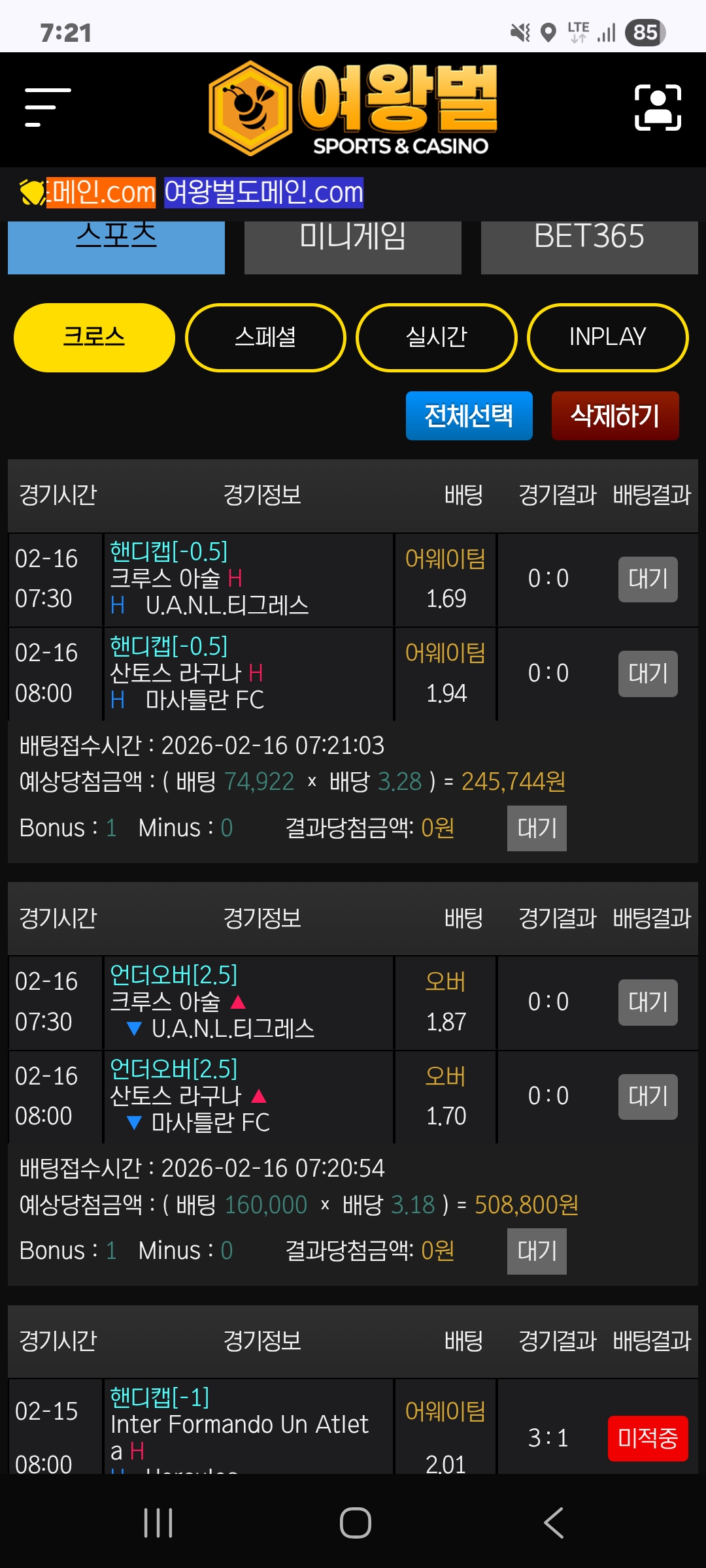Click the INPLAY mode button
The width and height of the screenshot is (706, 1568).
pos(607,337)
